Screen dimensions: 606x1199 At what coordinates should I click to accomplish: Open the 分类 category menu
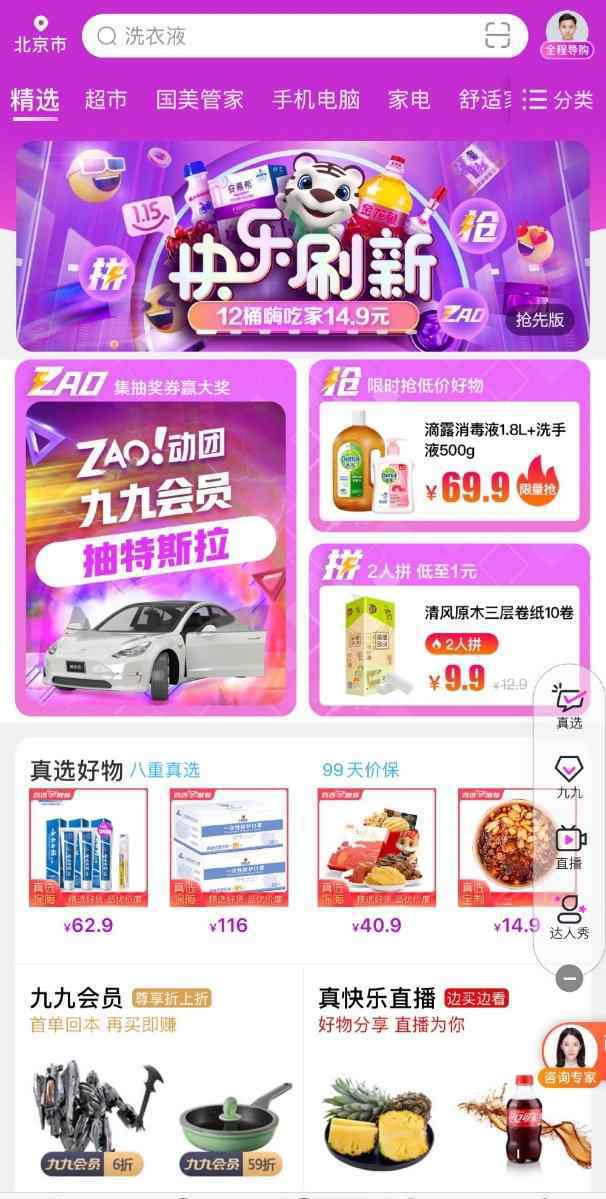(x=558, y=99)
